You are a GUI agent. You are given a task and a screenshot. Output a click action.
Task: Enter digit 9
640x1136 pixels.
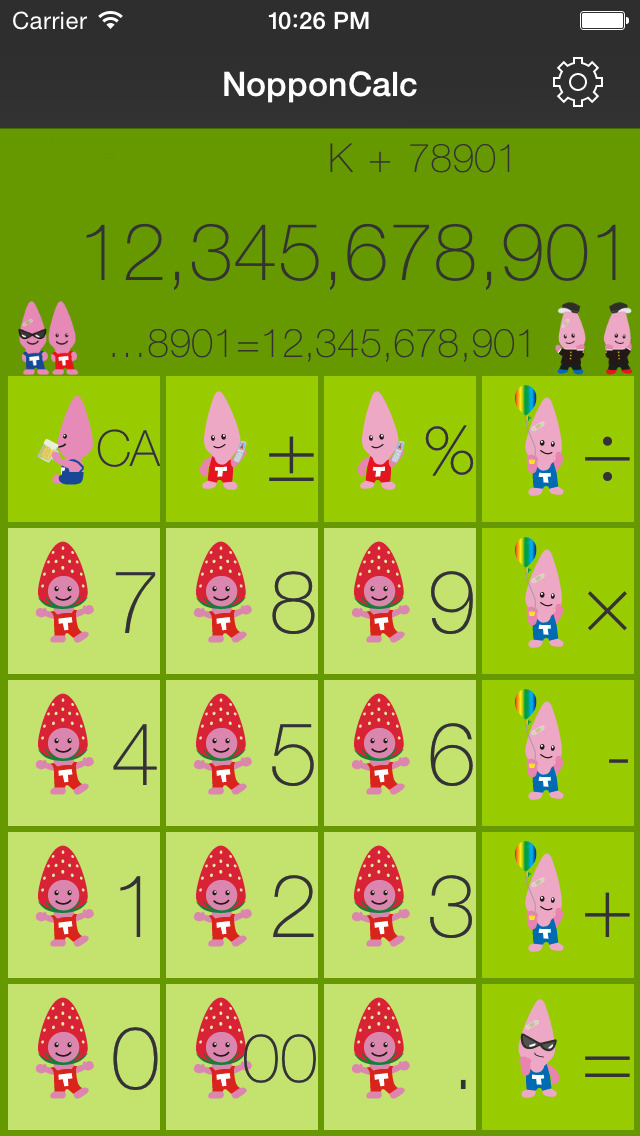pos(400,601)
